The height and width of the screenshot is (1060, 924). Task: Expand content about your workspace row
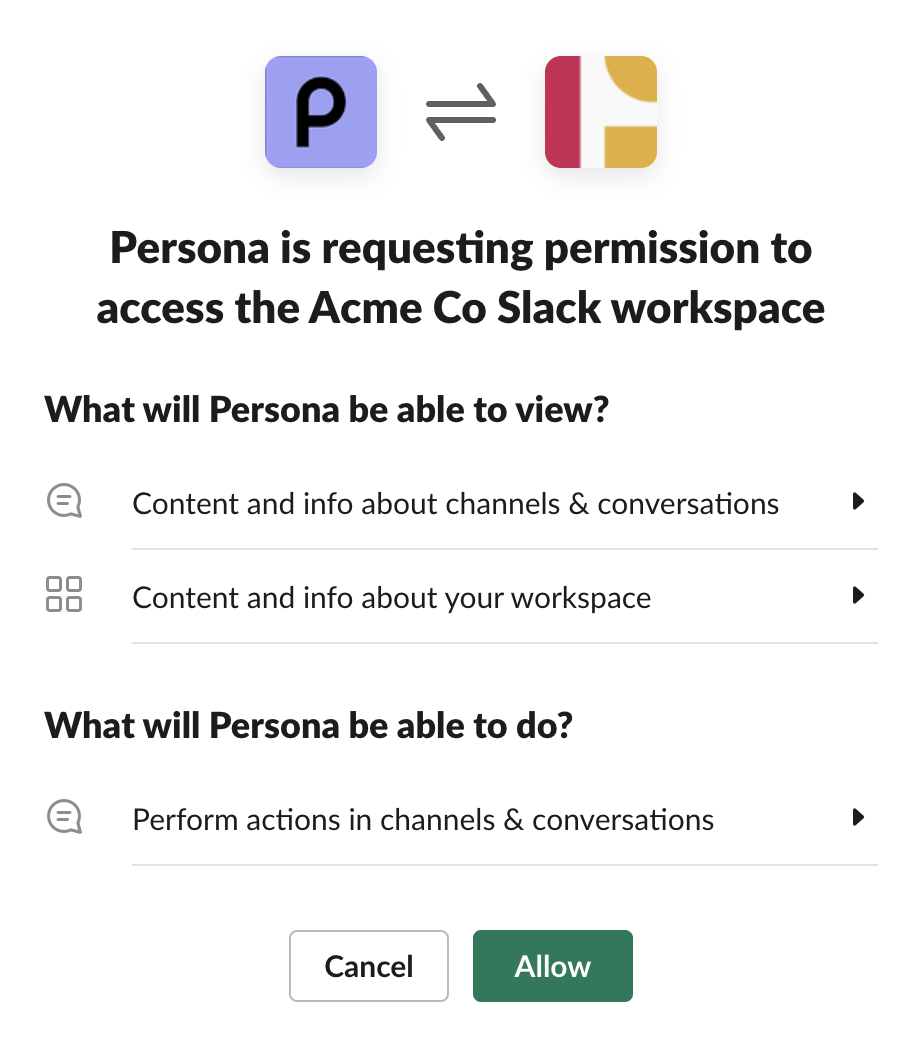pos(857,596)
